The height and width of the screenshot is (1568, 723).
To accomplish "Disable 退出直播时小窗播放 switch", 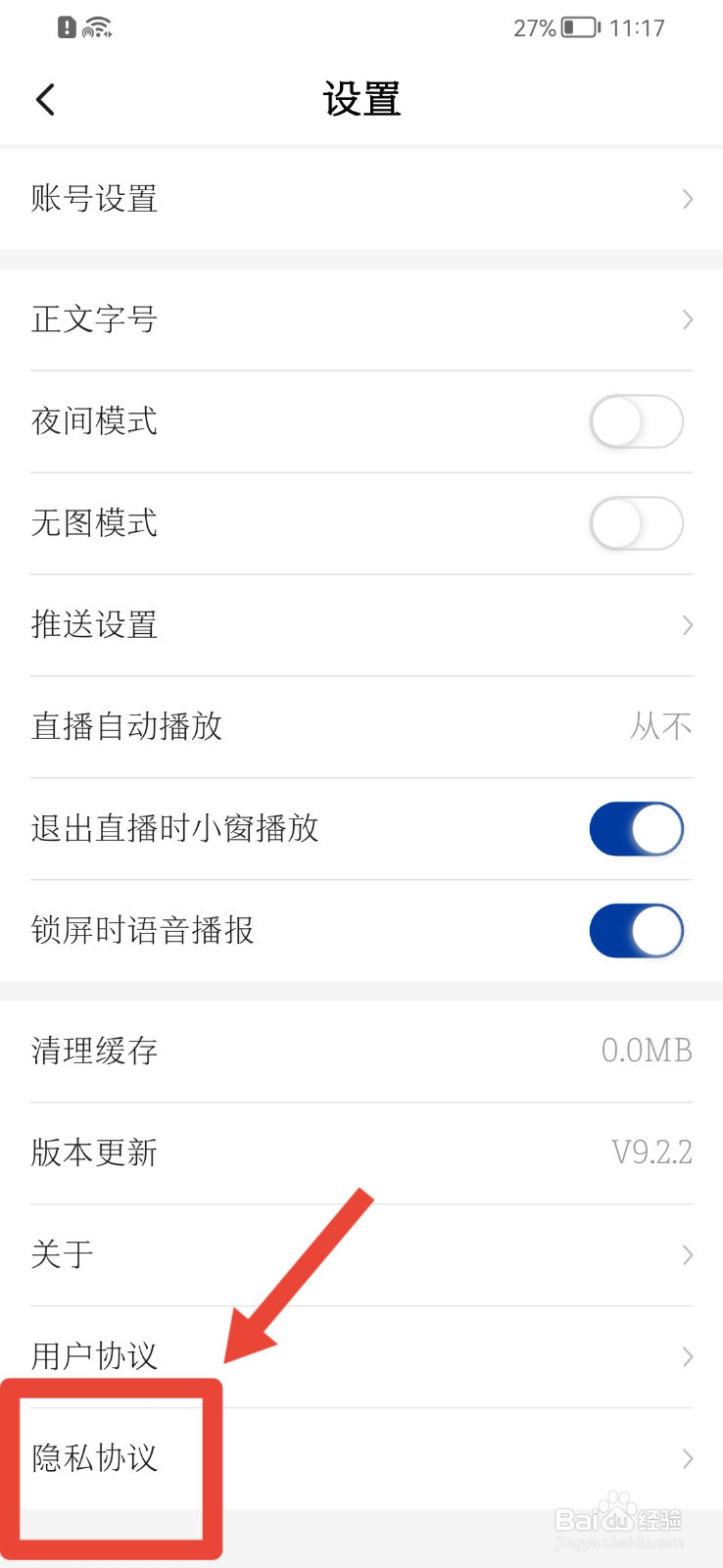I will coord(636,829).
